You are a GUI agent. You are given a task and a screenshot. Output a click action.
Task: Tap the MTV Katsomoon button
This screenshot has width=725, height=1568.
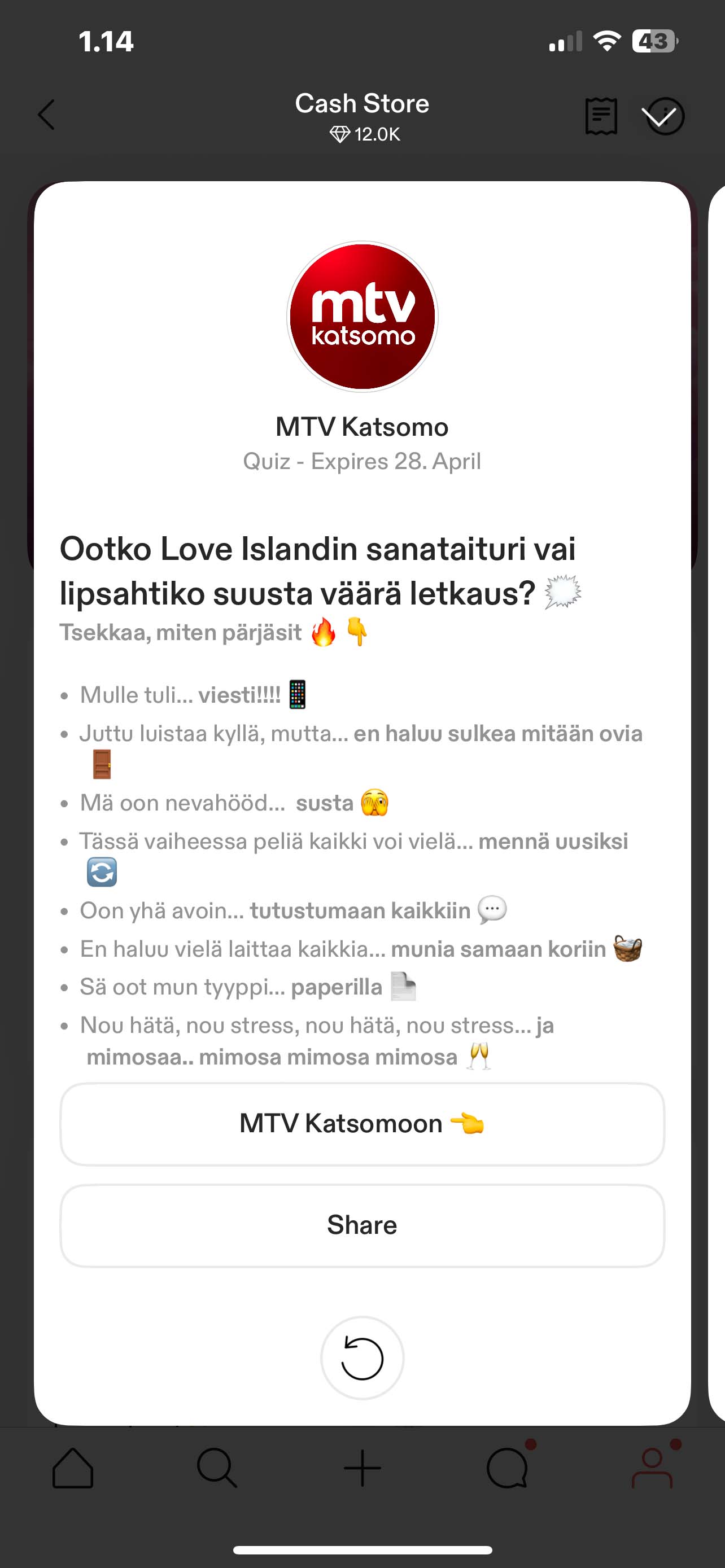point(362,1124)
